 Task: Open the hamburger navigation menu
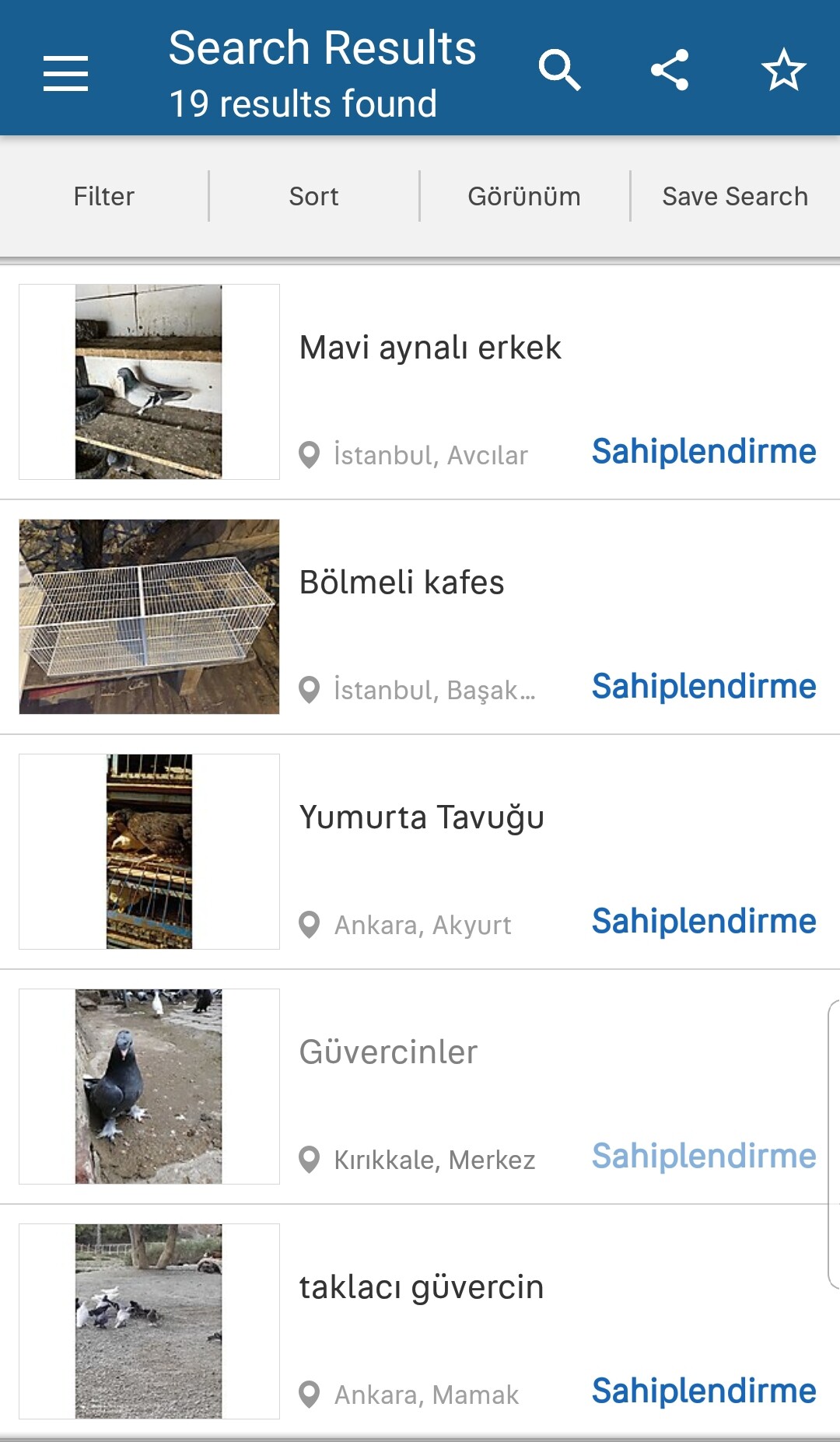(x=65, y=73)
